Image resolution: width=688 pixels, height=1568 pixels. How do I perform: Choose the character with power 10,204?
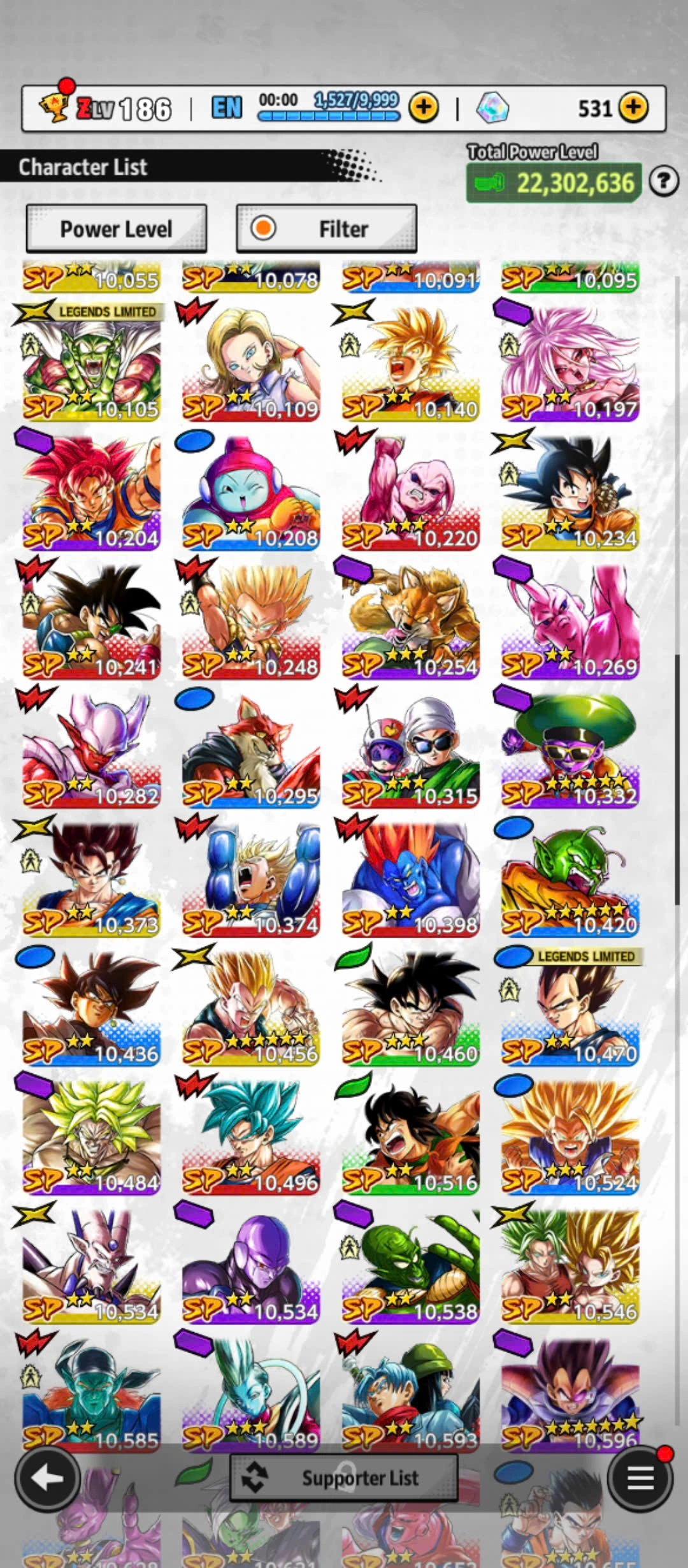tap(91, 492)
